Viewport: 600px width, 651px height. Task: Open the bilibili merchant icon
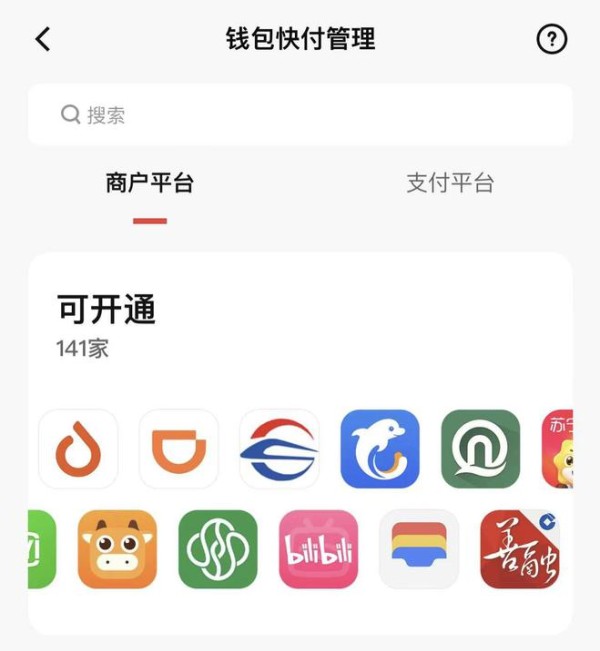[x=318, y=549]
